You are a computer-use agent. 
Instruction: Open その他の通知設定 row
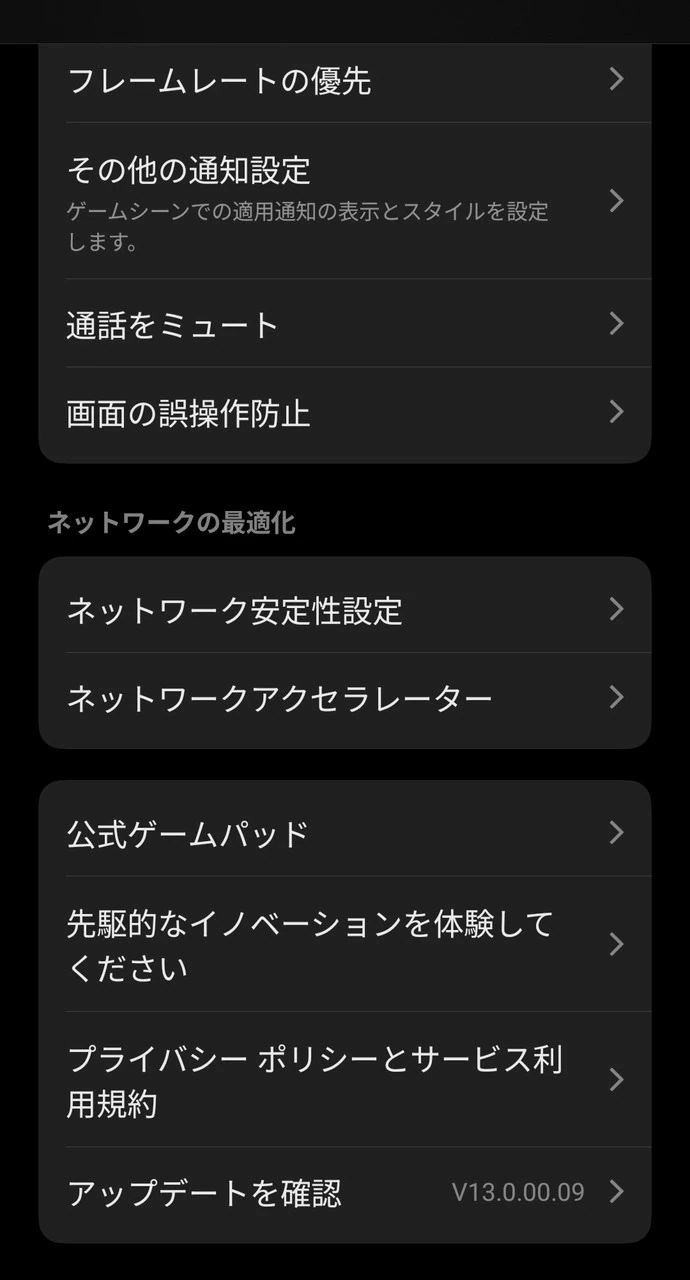pyautogui.click(x=344, y=200)
